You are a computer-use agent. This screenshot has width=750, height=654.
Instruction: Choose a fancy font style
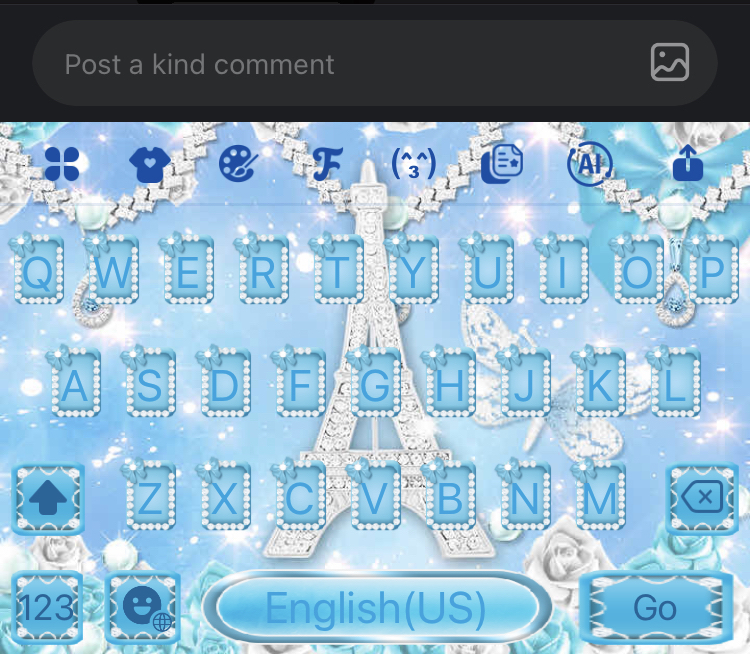pyautogui.click(x=326, y=164)
